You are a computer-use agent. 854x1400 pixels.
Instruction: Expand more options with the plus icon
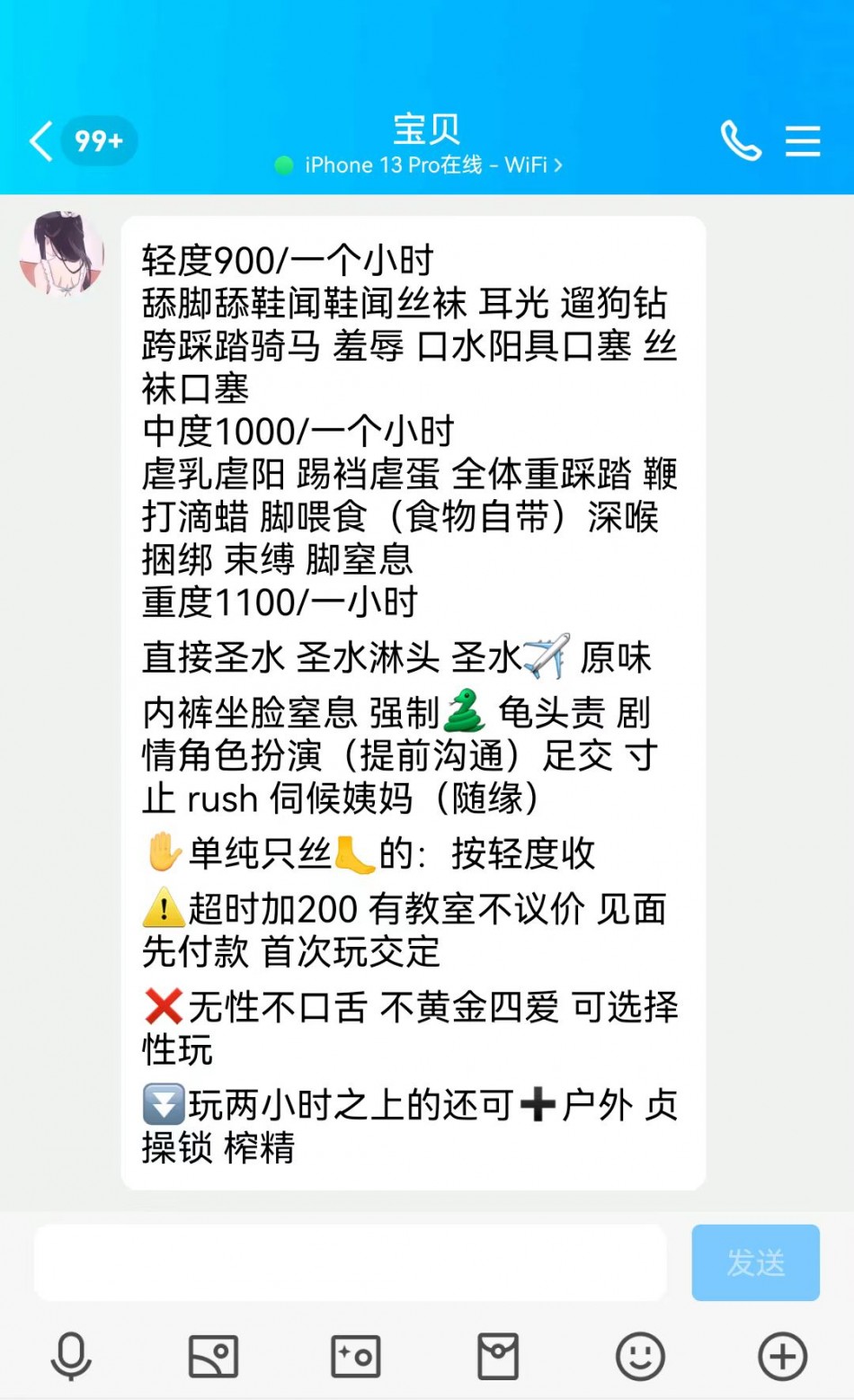(x=782, y=1356)
